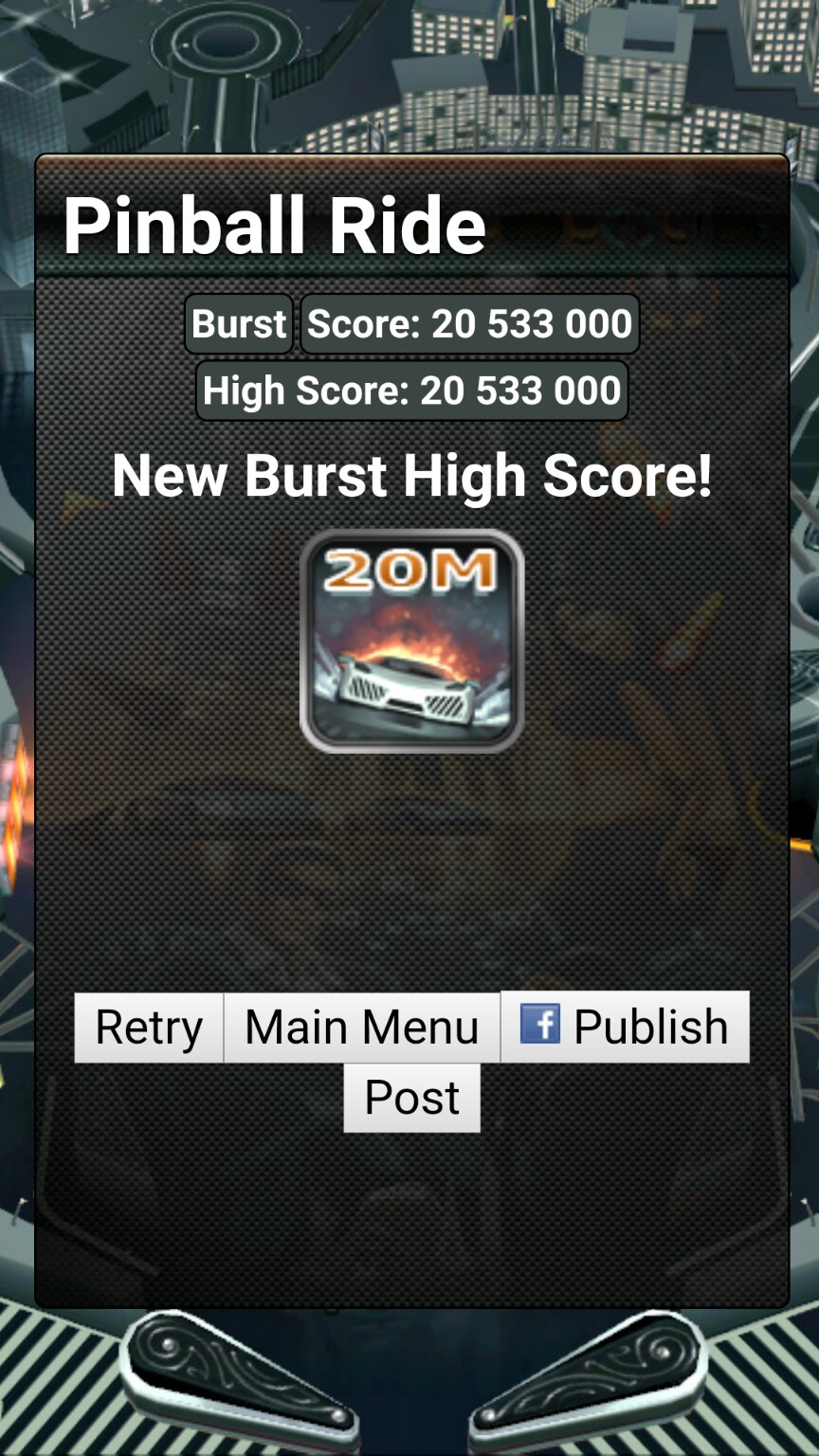Image resolution: width=819 pixels, height=1456 pixels.
Task: Tap the Retry button
Action: 149,1028
